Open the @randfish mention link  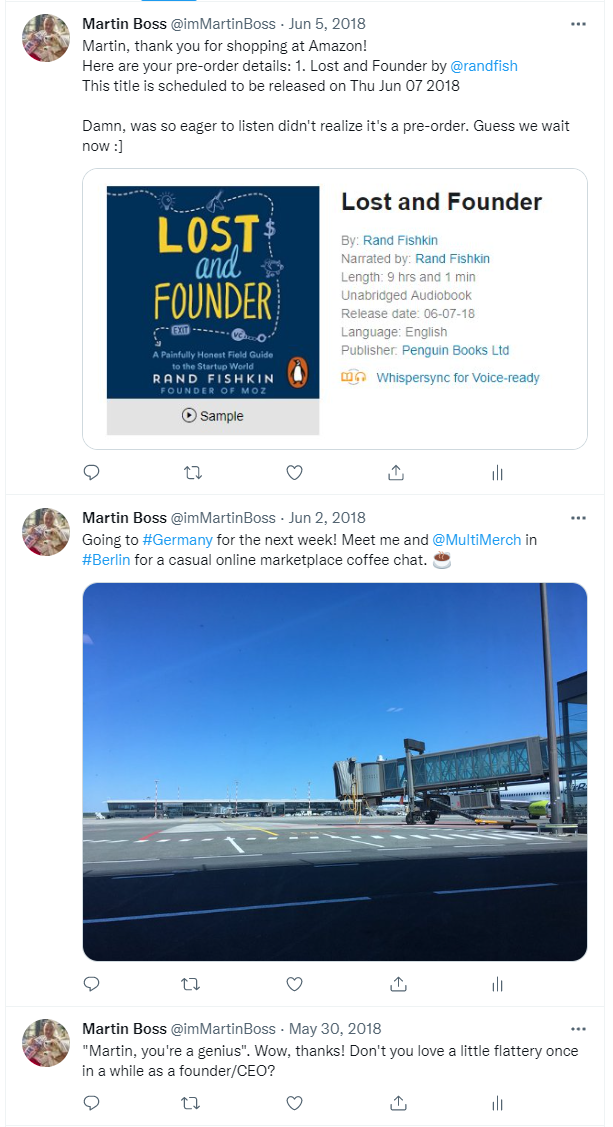click(484, 66)
